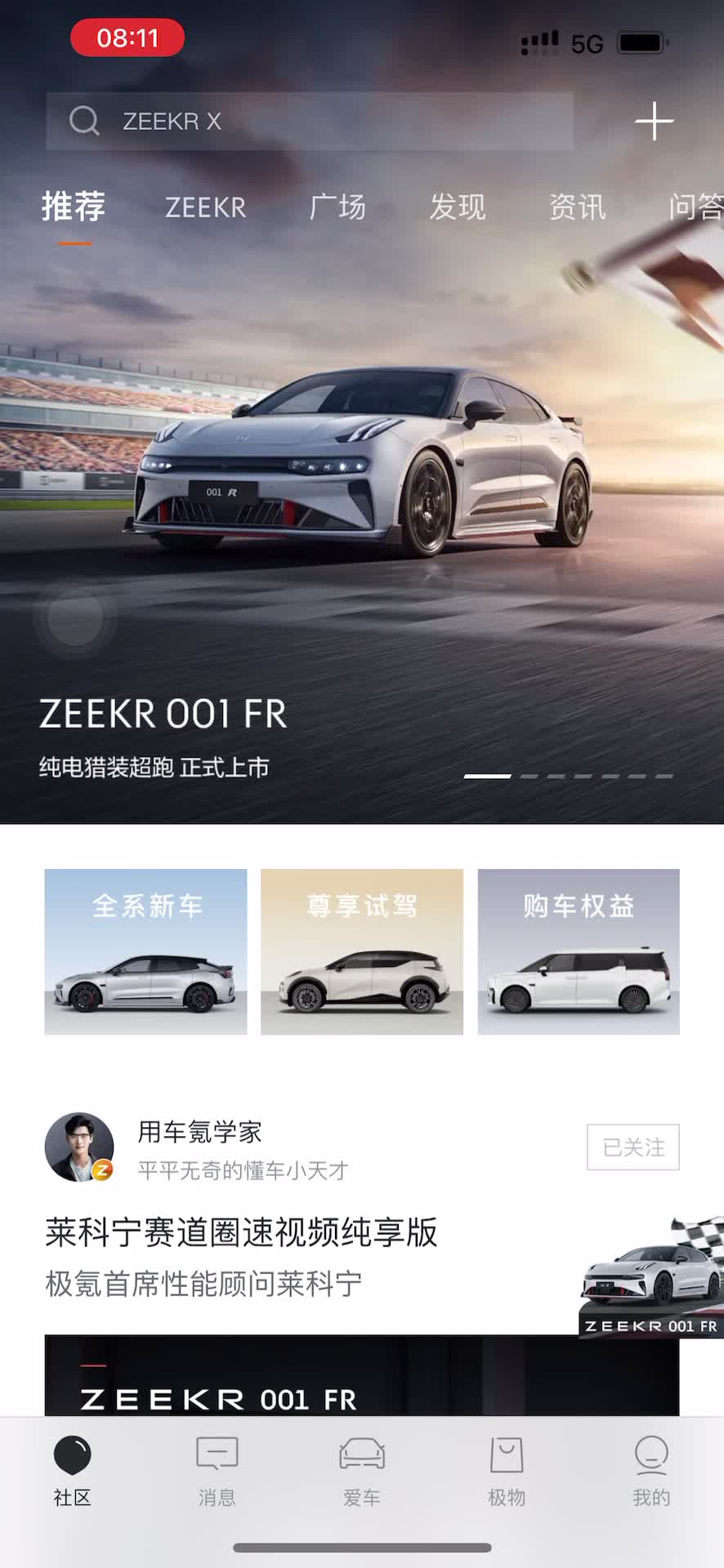This screenshot has height=1568, width=724.
Task: Open the post 莱科宁赛道圈速视频纯享版
Action: click(242, 1232)
